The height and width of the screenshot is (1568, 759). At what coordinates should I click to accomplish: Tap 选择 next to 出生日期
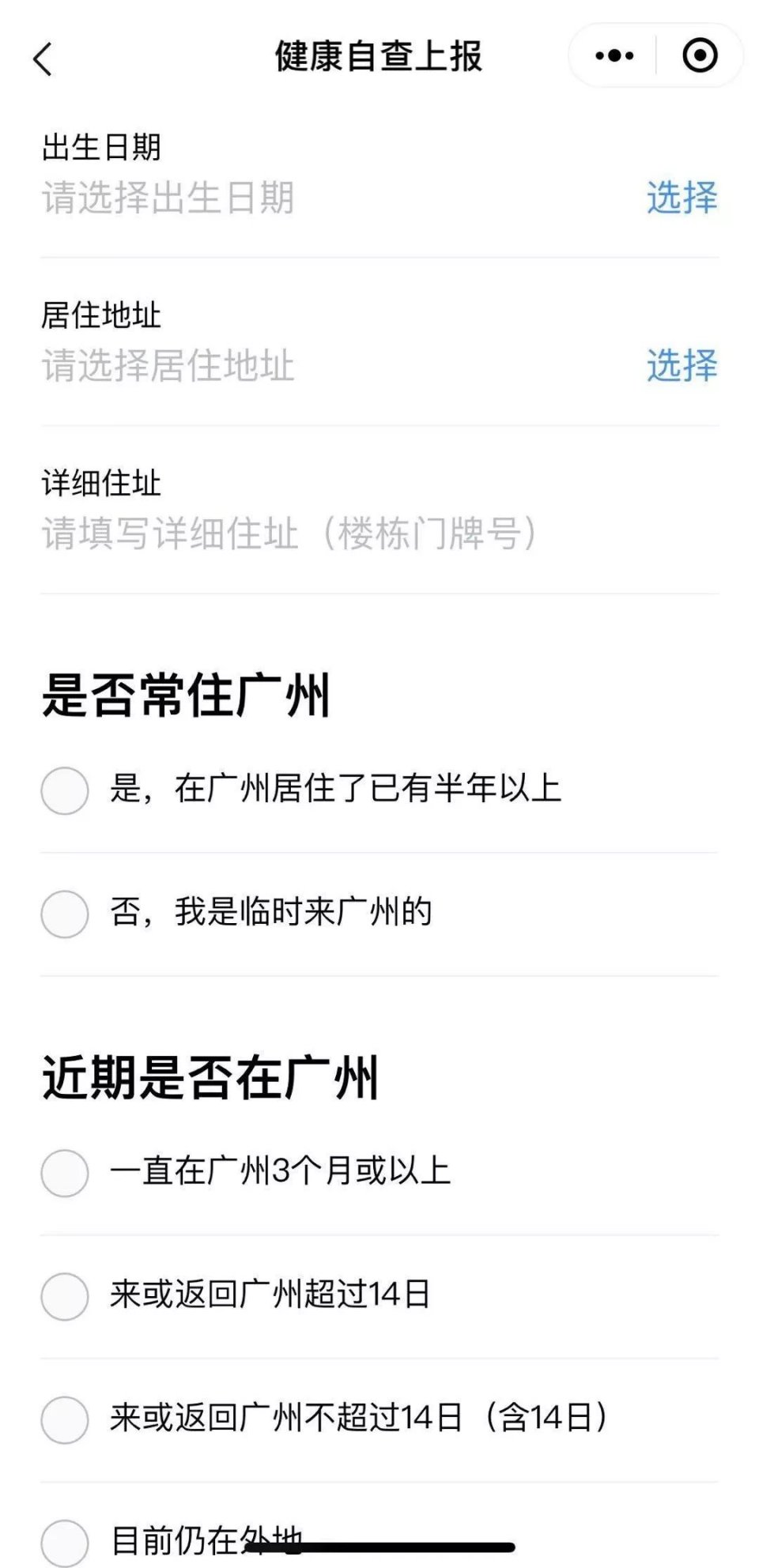[682, 198]
